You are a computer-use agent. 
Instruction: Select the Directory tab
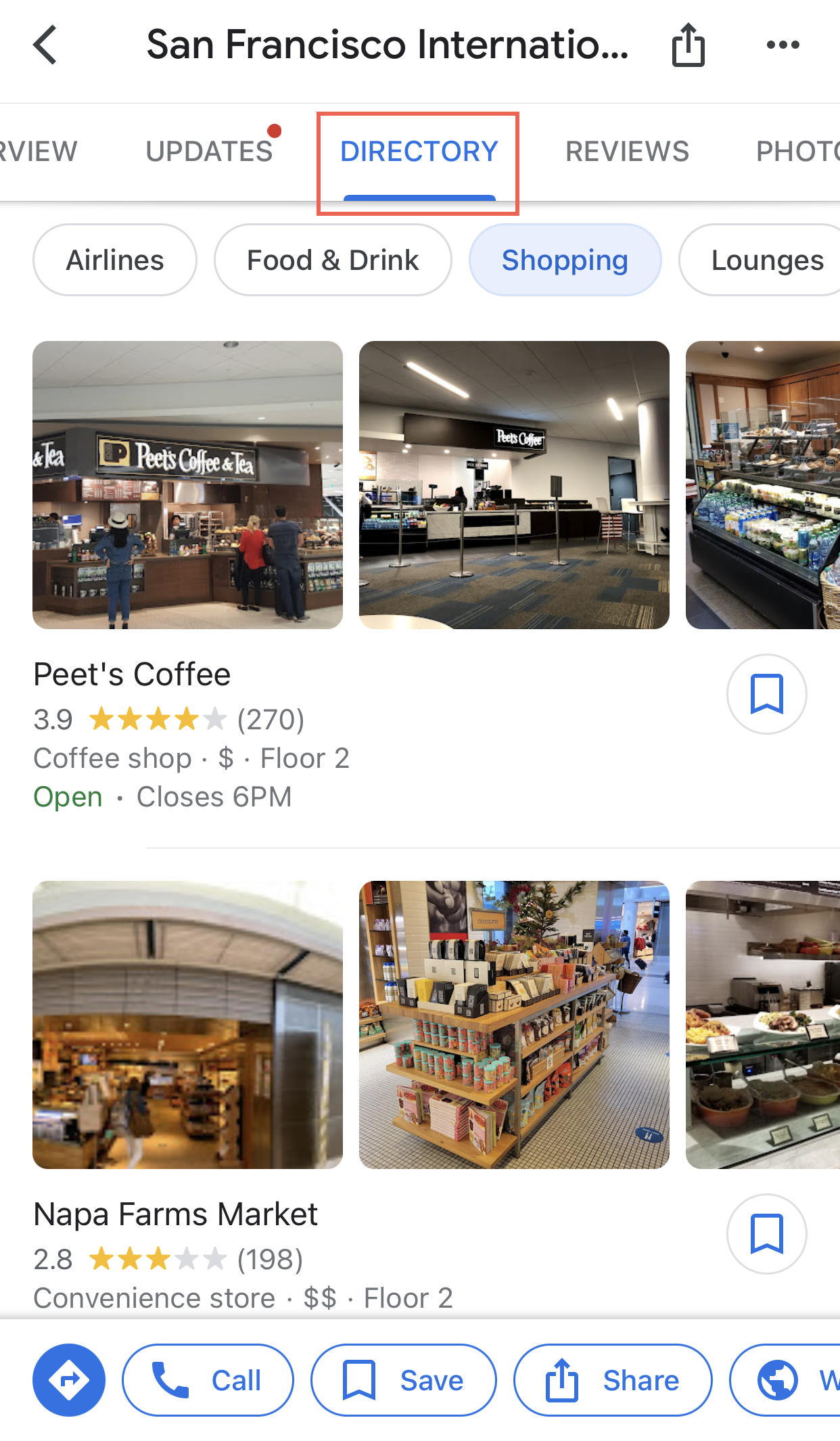[419, 152]
